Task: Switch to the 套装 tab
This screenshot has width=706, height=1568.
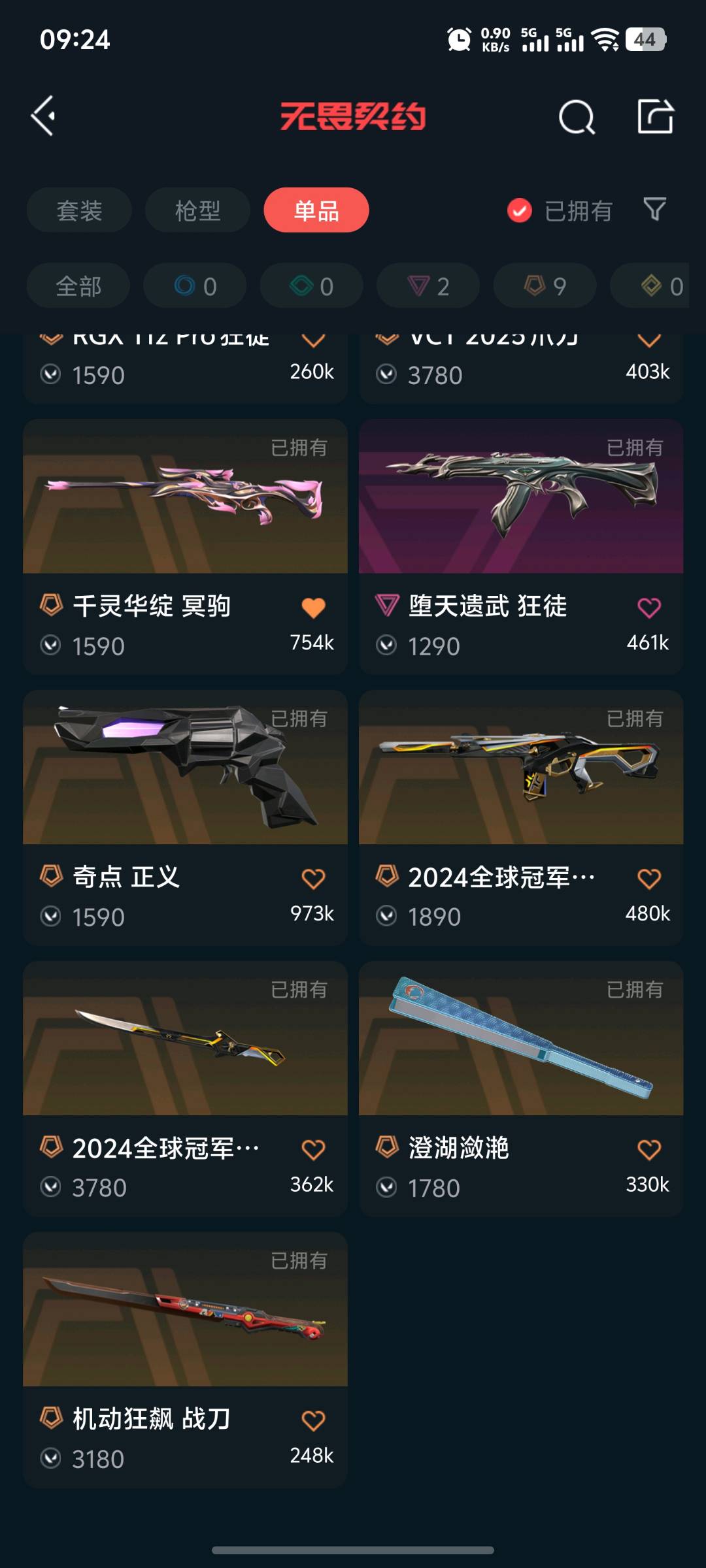Action: [x=79, y=210]
